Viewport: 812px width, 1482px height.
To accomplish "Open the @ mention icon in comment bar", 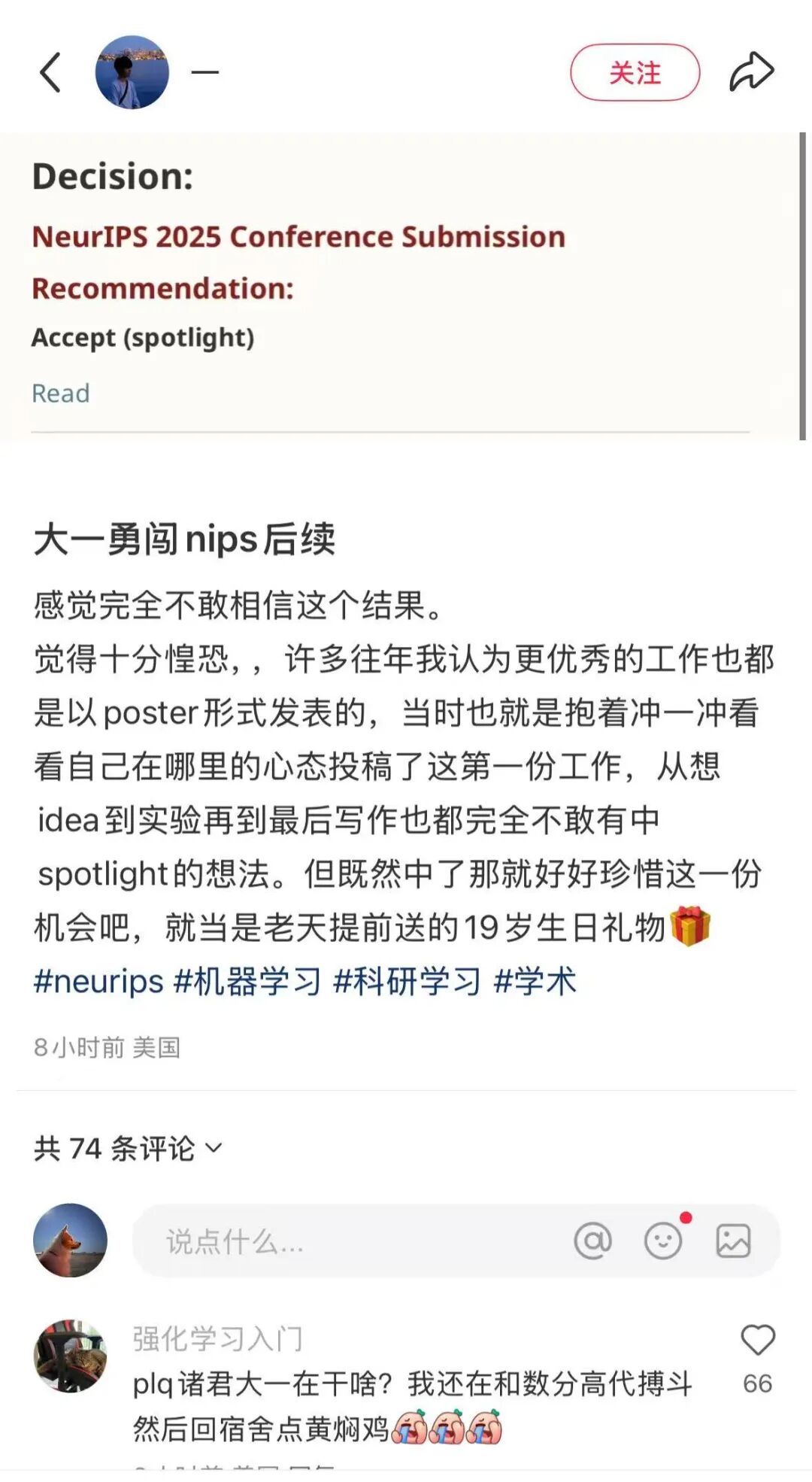I will (x=594, y=1241).
